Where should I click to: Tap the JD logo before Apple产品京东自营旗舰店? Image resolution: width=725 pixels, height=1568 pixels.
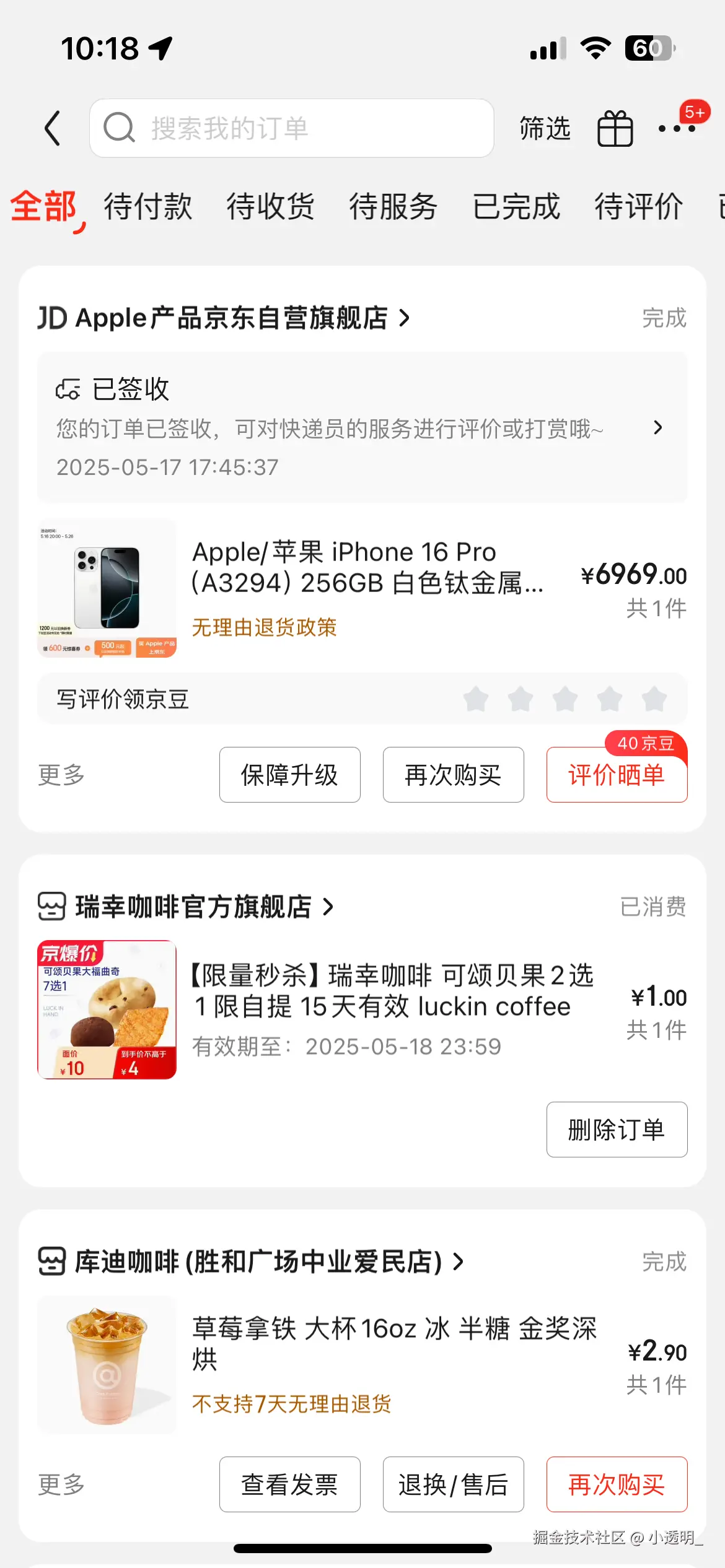[x=53, y=318]
